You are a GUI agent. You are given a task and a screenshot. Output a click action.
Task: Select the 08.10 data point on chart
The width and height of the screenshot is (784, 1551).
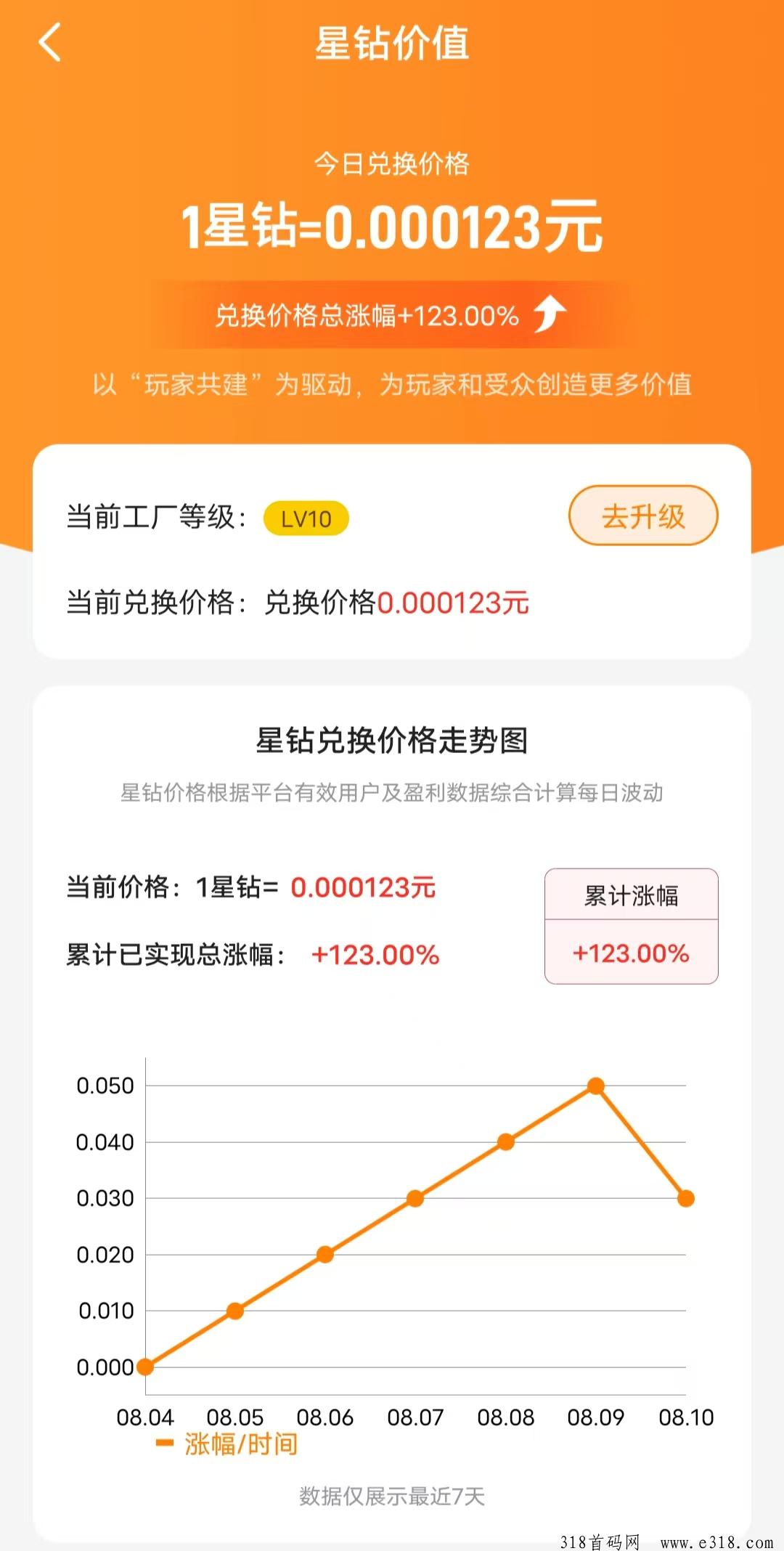(686, 1198)
